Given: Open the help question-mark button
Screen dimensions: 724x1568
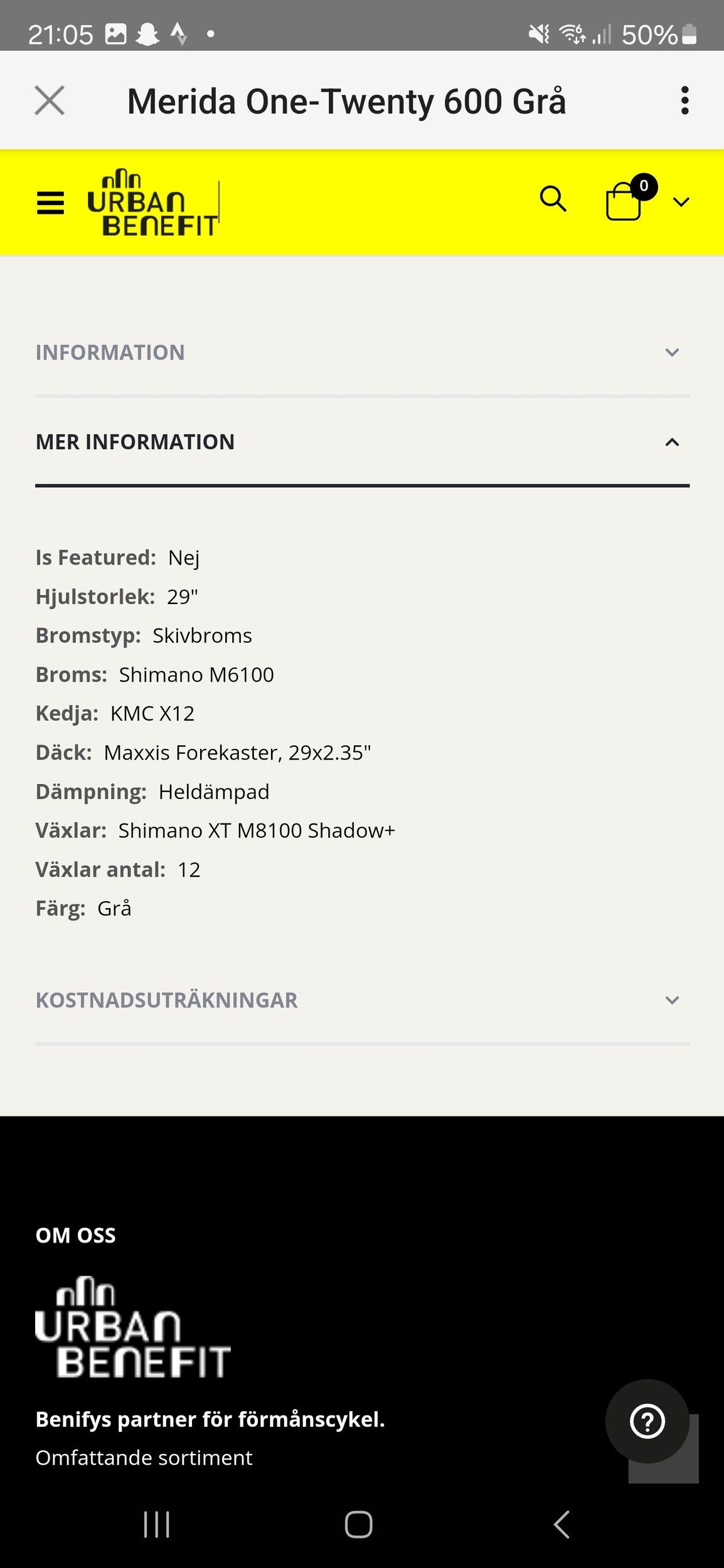Looking at the screenshot, I should (x=647, y=1421).
